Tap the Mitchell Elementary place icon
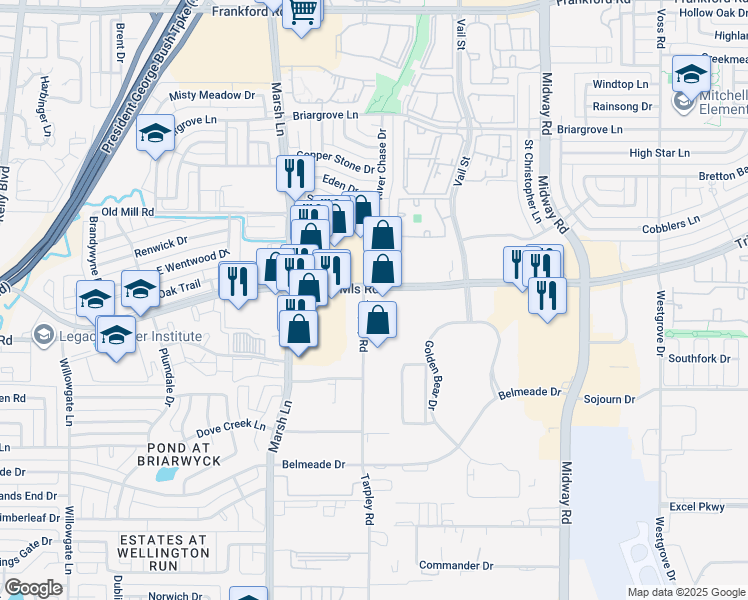This screenshot has height=600, width=748. [x=683, y=102]
